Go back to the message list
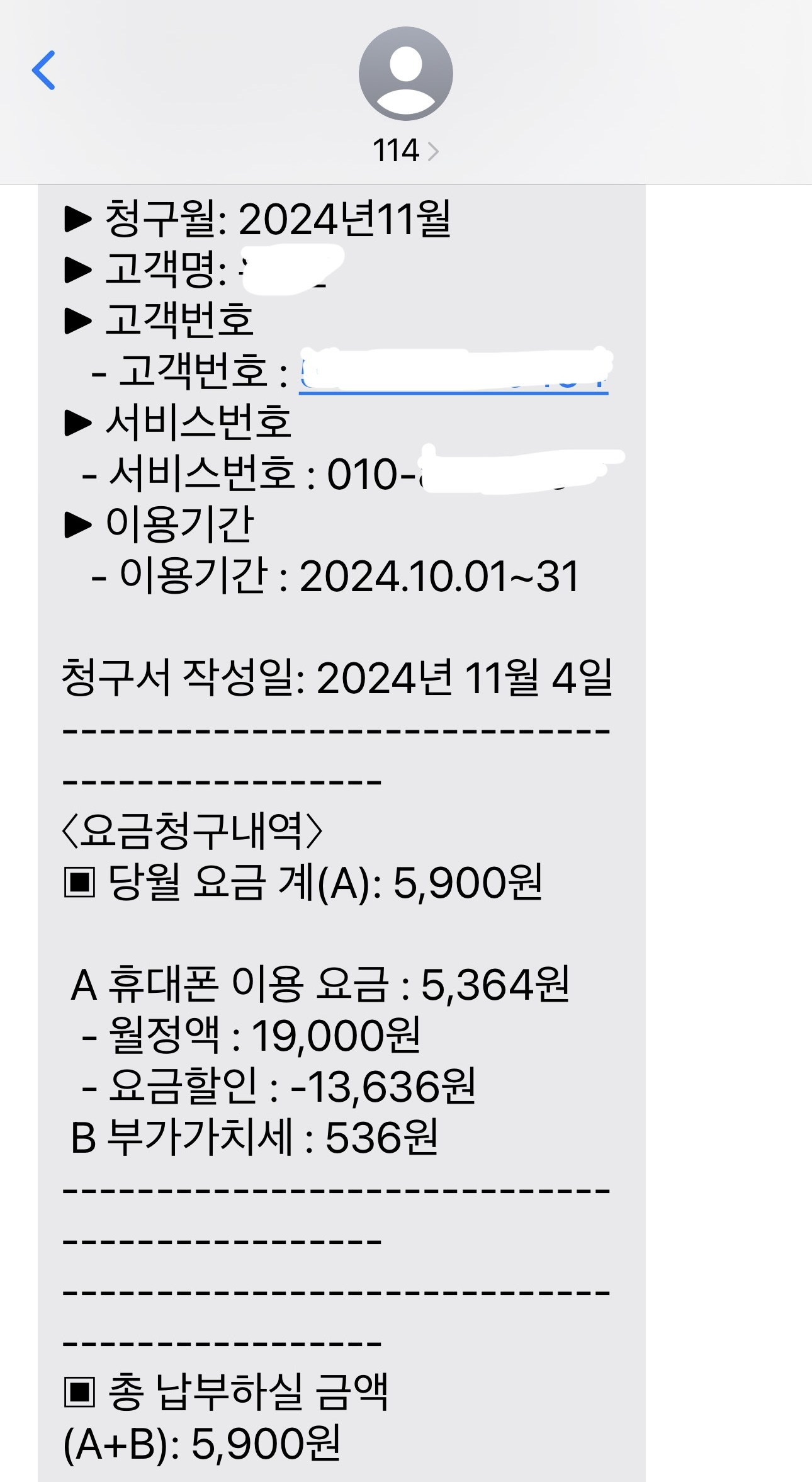The height and width of the screenshot is (1482, 812). [44, 70]
